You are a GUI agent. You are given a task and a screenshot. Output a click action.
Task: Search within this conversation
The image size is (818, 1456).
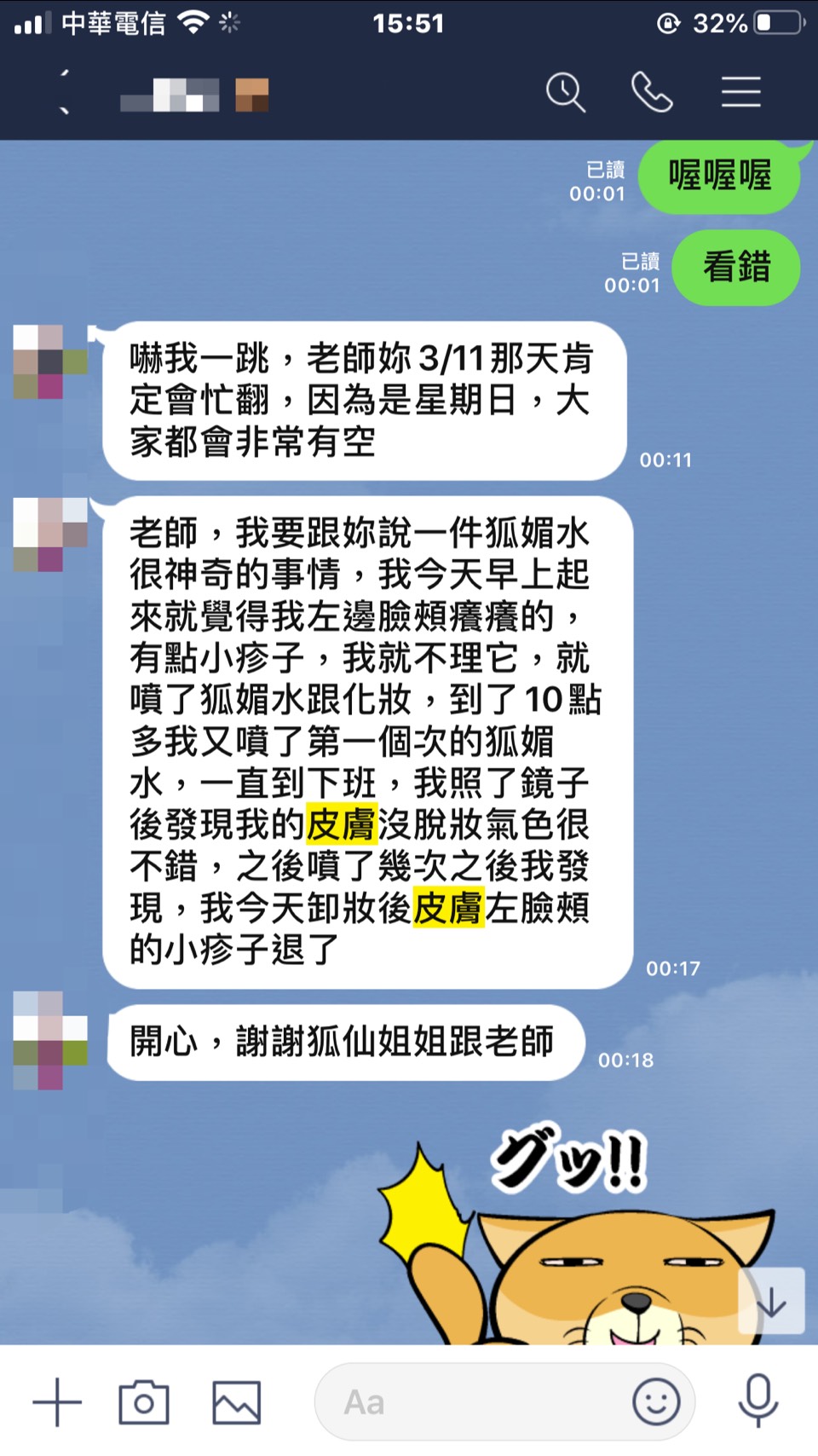[565, 92]
